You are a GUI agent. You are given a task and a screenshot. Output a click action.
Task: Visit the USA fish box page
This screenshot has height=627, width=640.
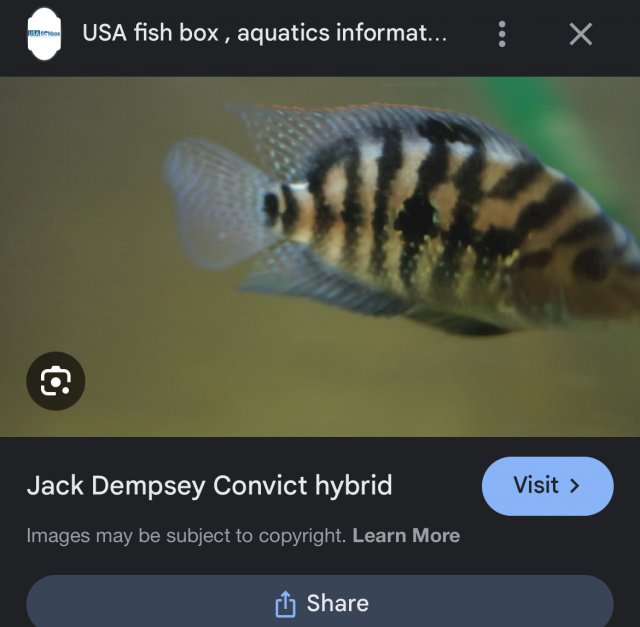coord(547,486)
